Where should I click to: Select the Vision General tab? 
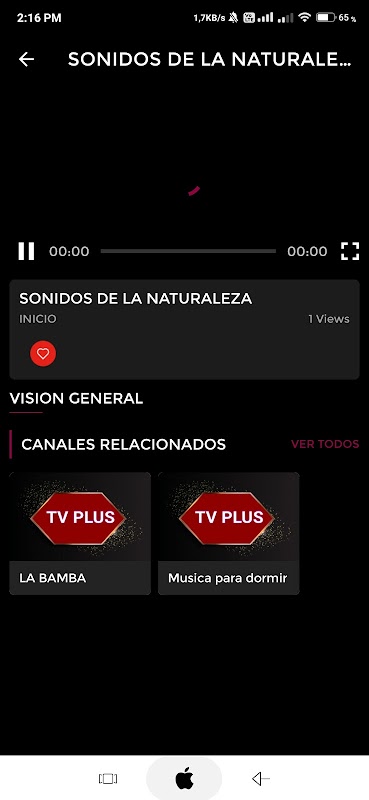click(76, 398)
